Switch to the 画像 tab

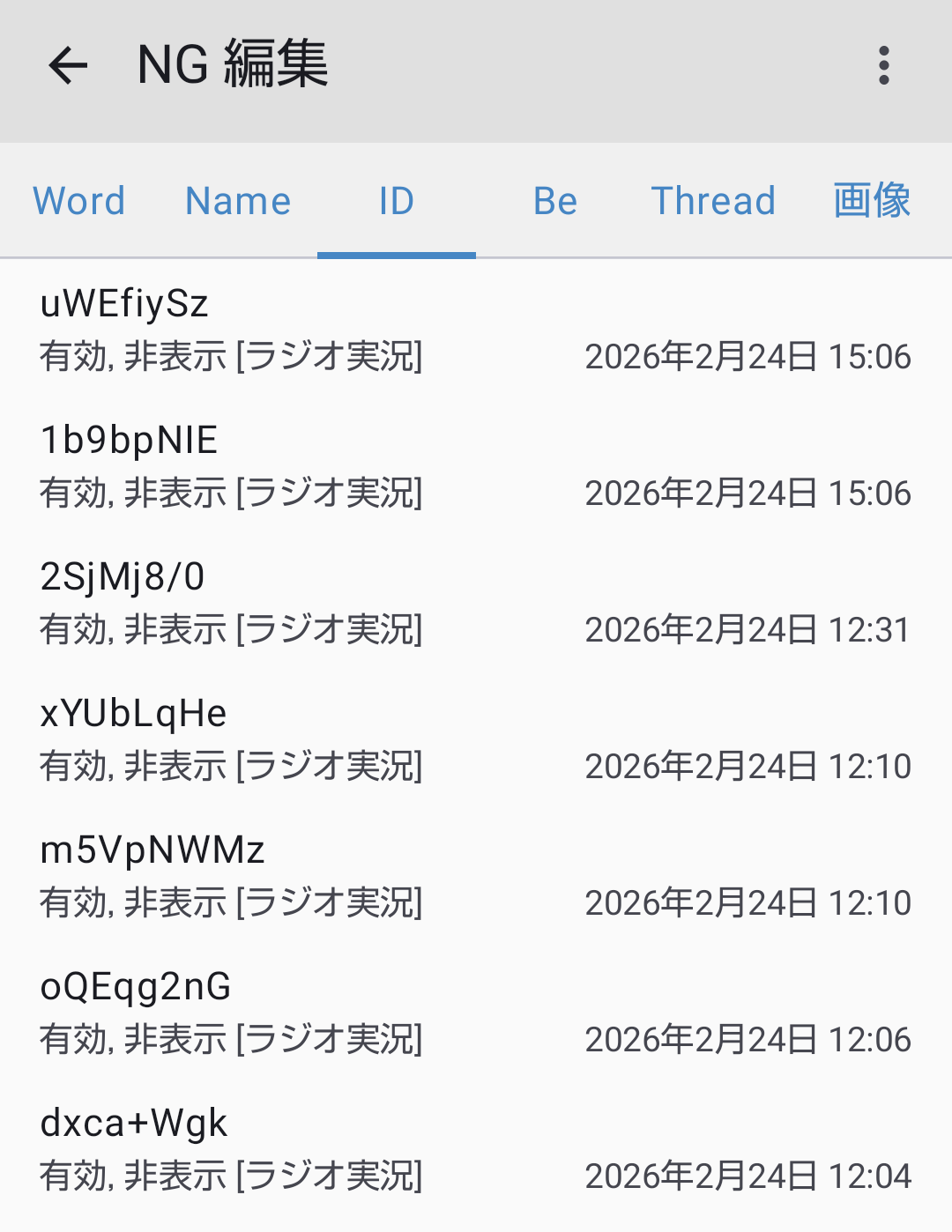coord(871,201)
